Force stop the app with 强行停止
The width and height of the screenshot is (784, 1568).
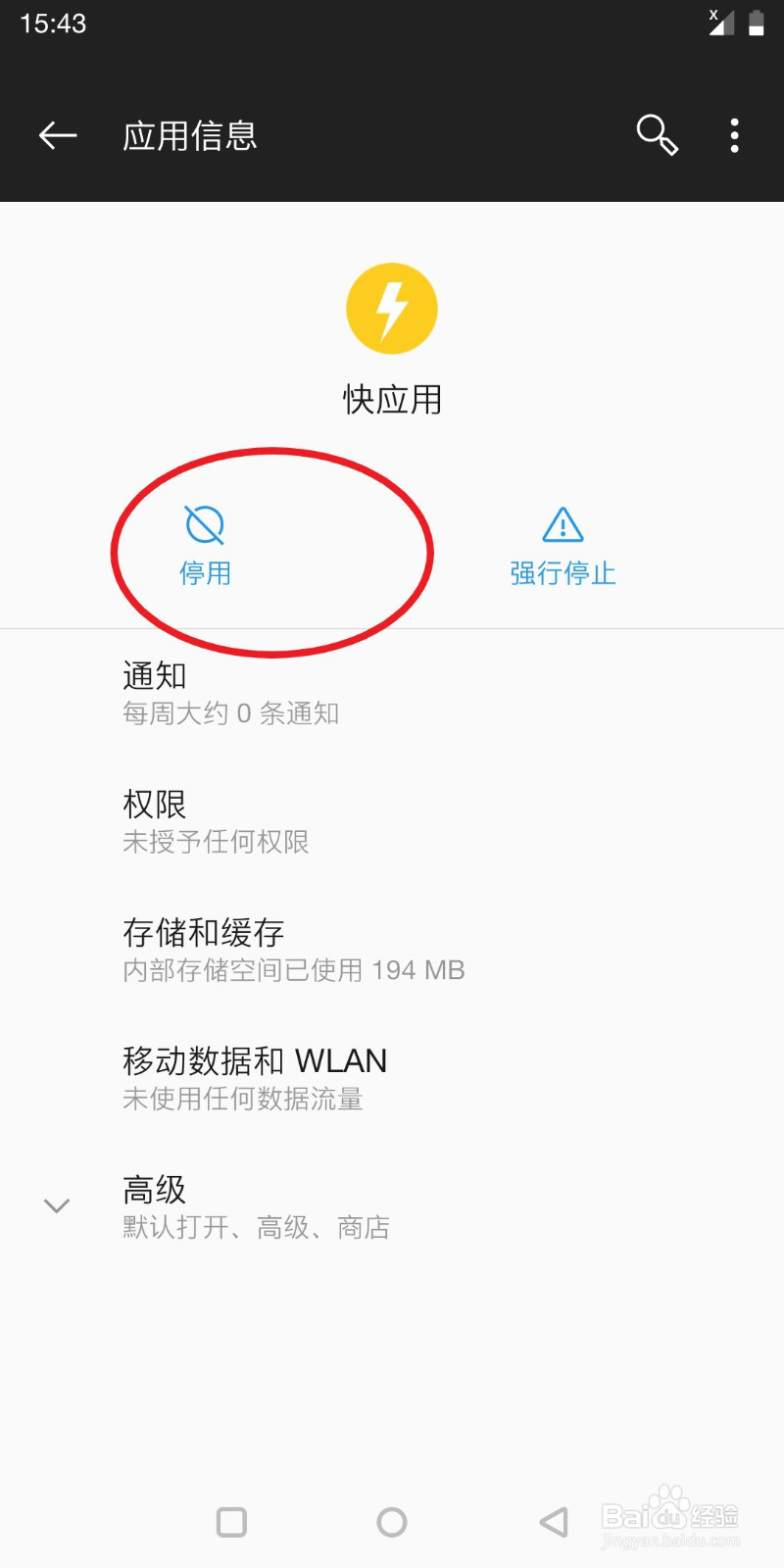point(563,549)
